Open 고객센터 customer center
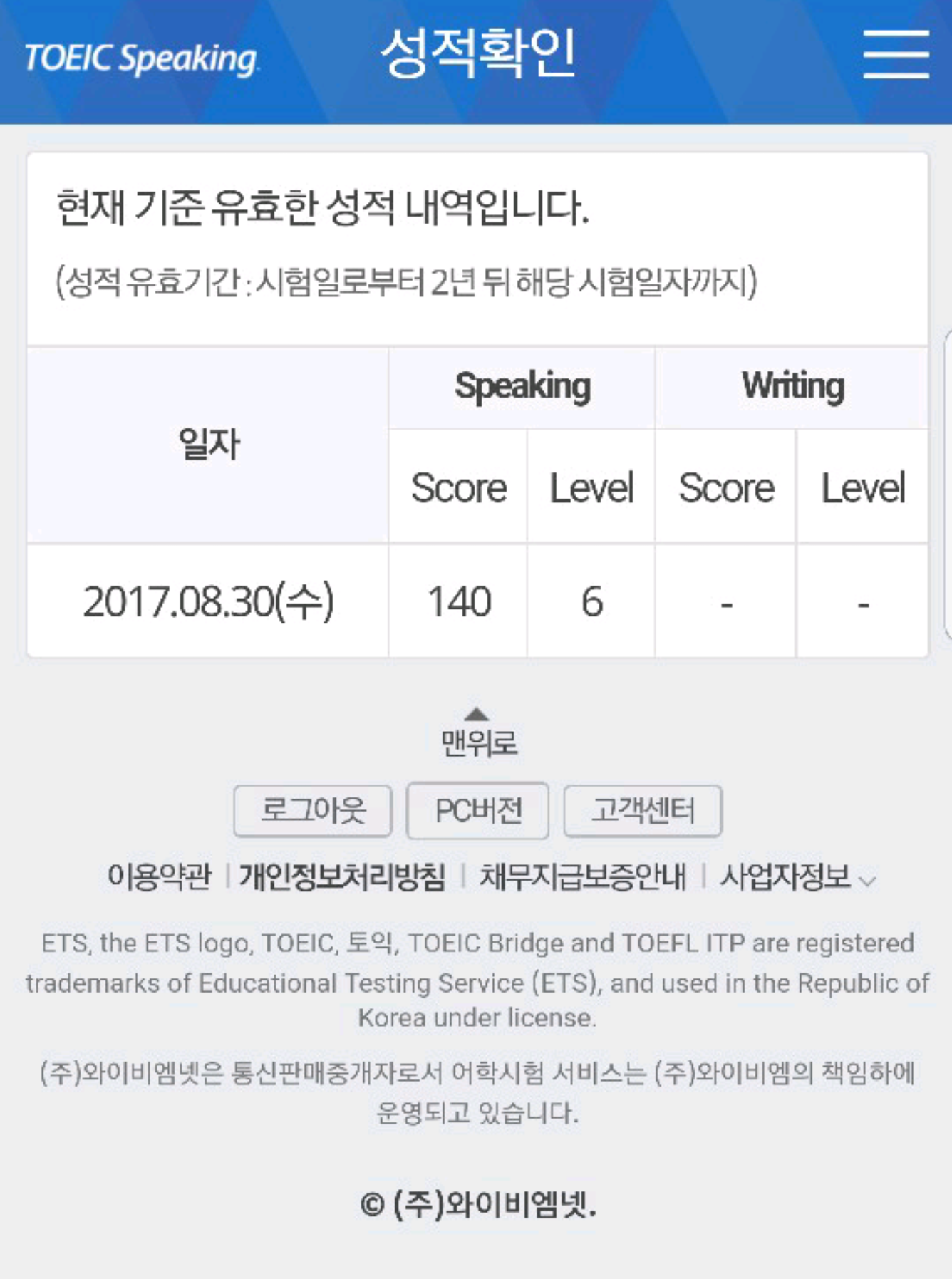This screenshot has height=1279, width=952. coord(643,811)
